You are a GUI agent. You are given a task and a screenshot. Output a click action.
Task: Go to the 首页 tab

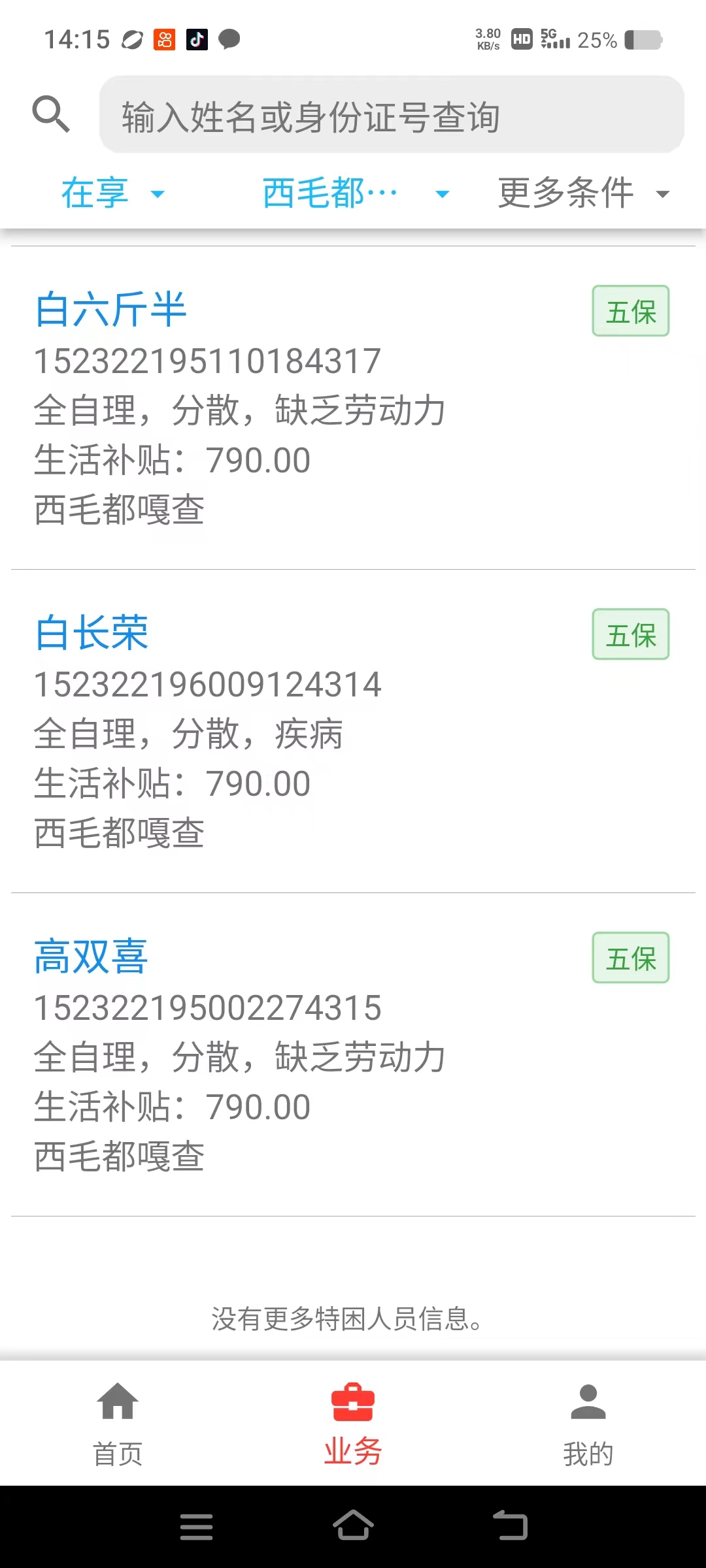(118, 1424)
